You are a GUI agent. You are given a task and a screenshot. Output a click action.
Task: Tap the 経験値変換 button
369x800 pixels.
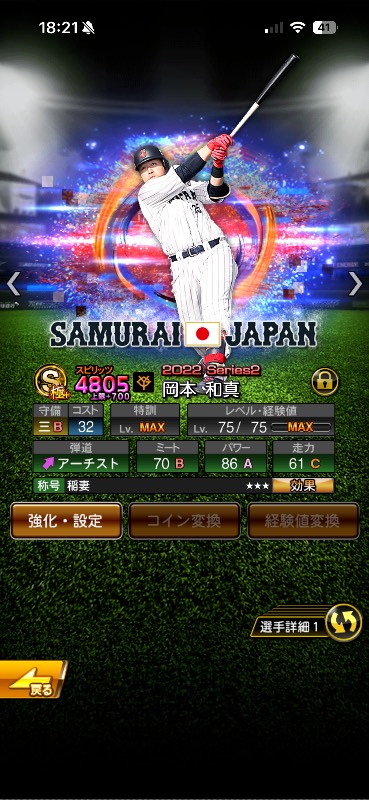point(303,521)
